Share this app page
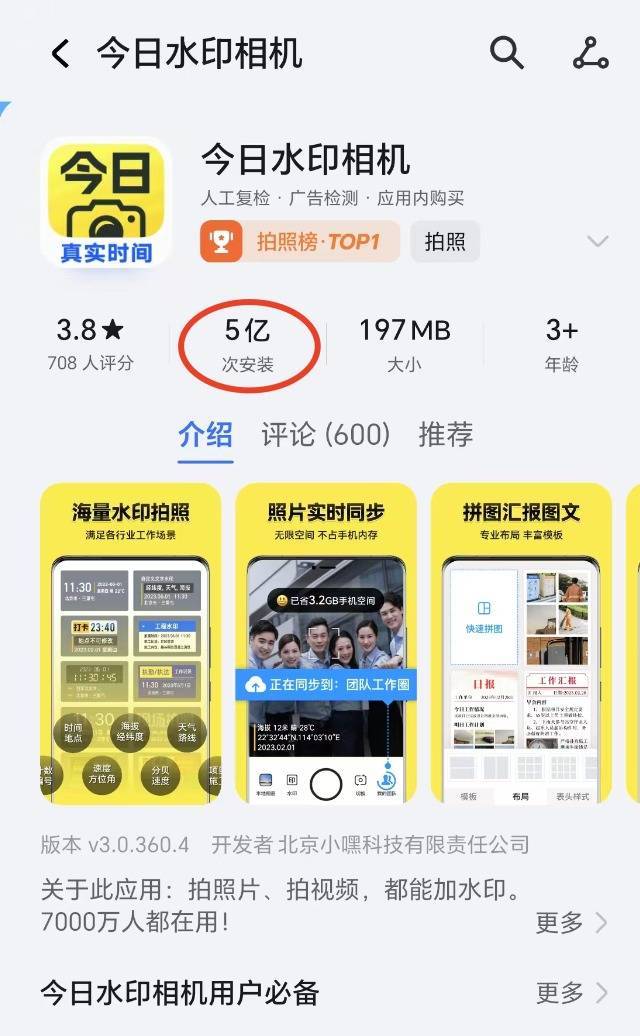Screen dimensions: 640x1036 tap(590, 53)
